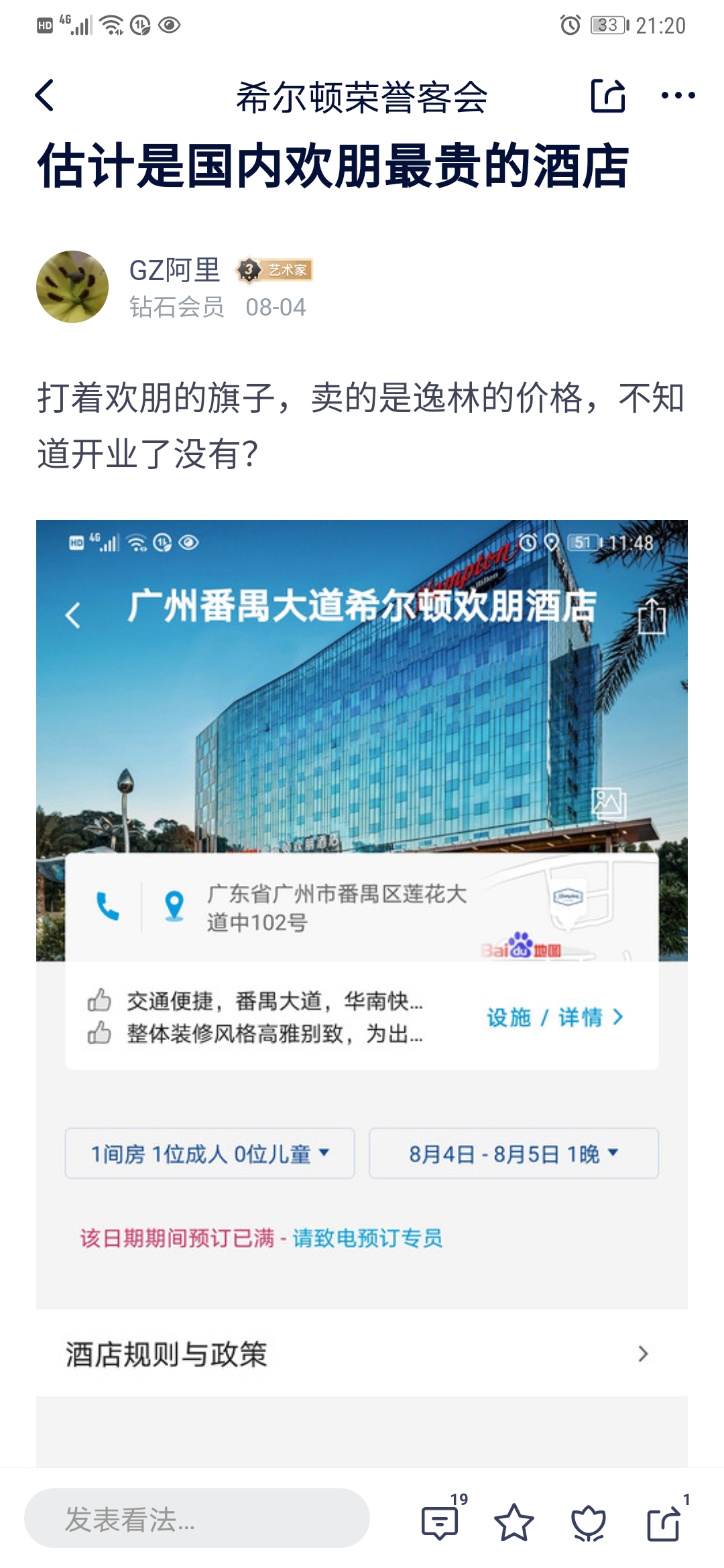Tap the bottom share icon
The image size is (724, 1568).
pos(664,1521)
